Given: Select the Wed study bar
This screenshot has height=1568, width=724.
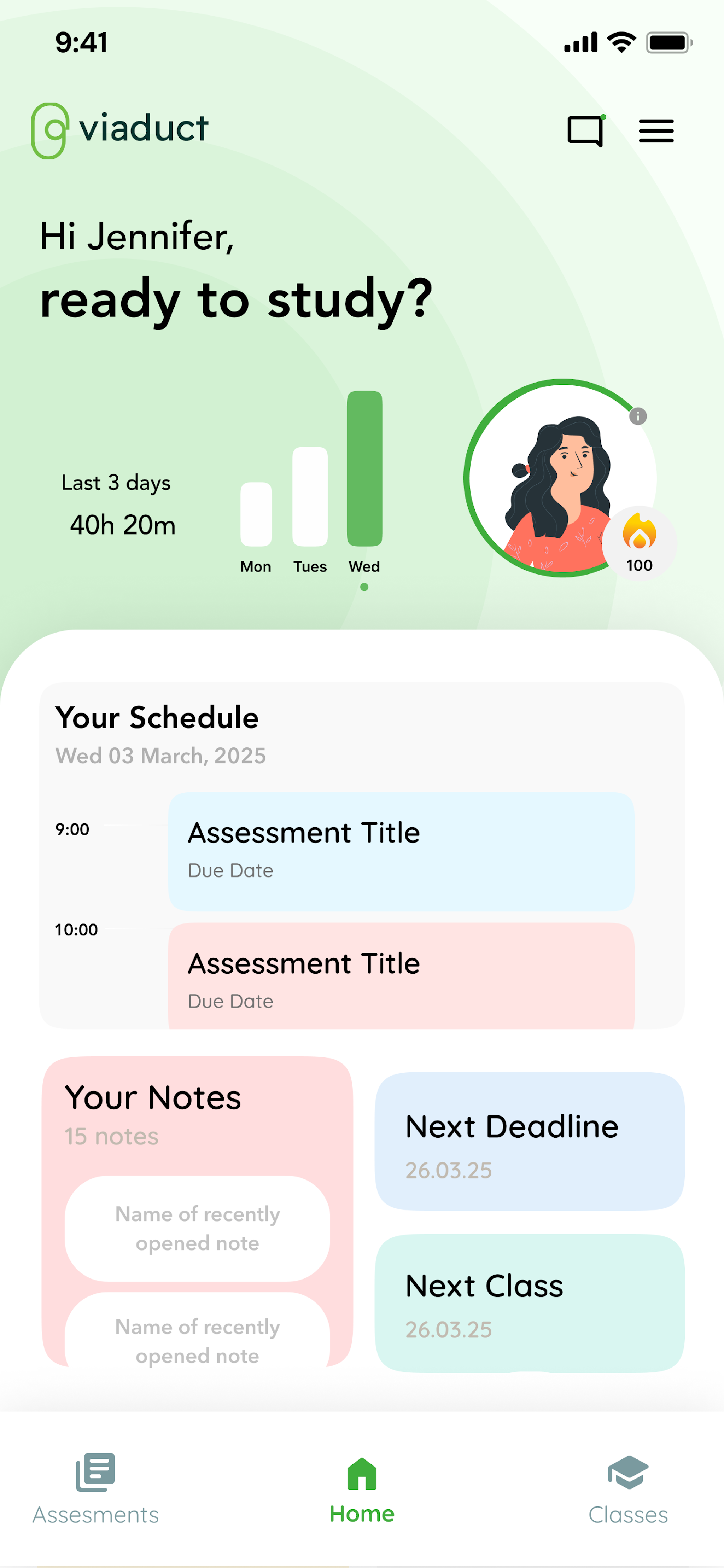Looking at the screenshot, I should coord(364,469).
